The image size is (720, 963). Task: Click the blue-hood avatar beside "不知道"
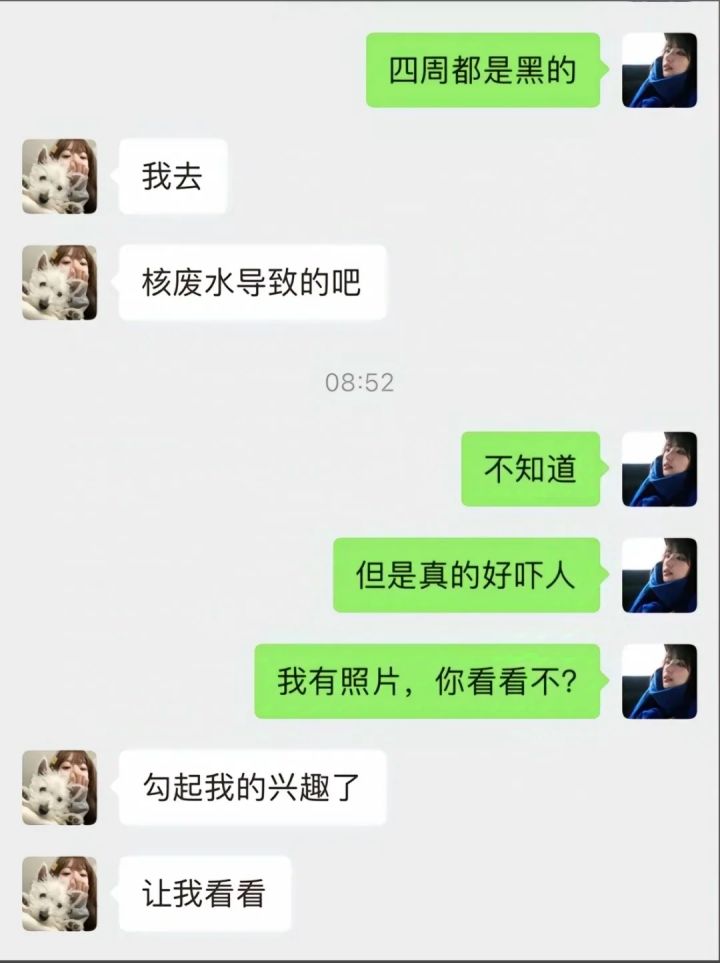659,469
